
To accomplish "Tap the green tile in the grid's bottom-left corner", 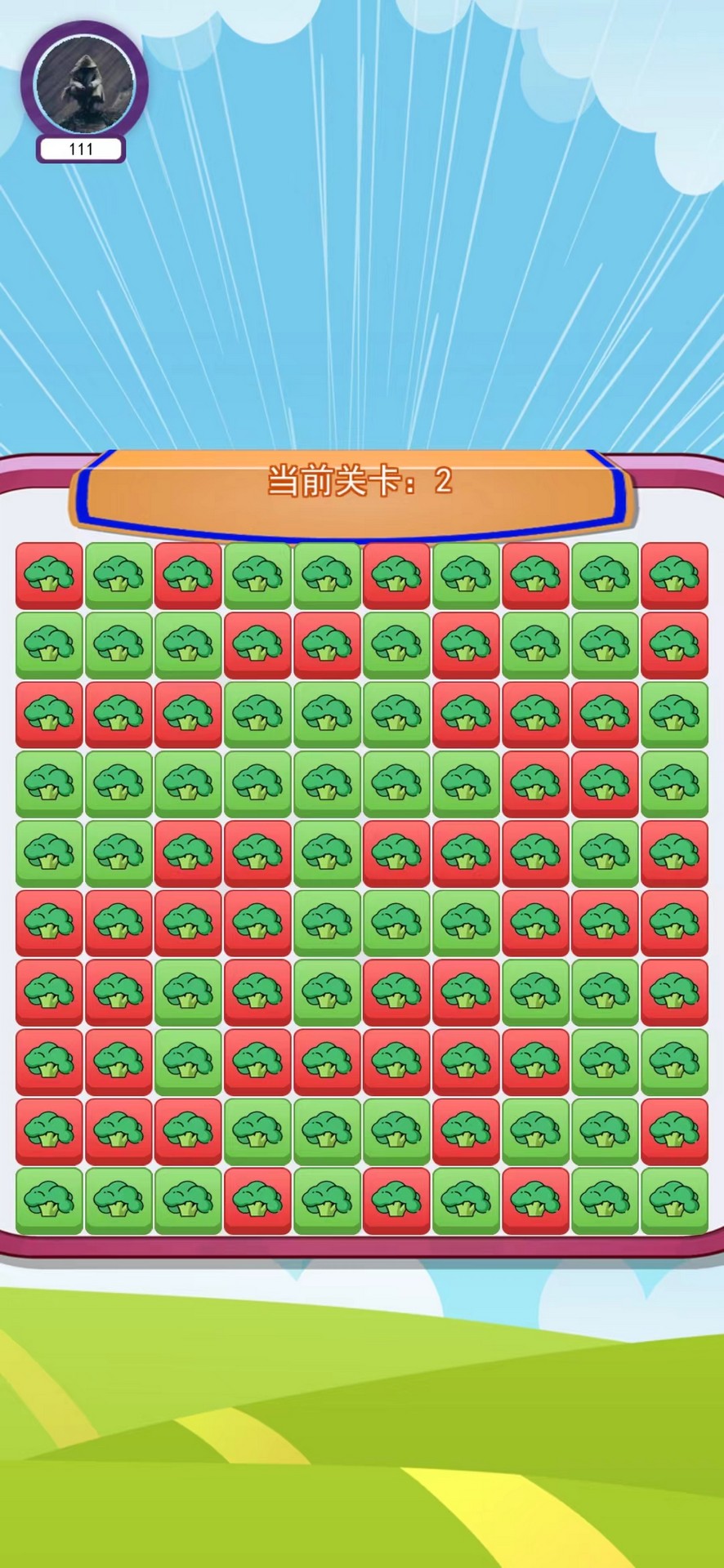I will click(49, 1200).
